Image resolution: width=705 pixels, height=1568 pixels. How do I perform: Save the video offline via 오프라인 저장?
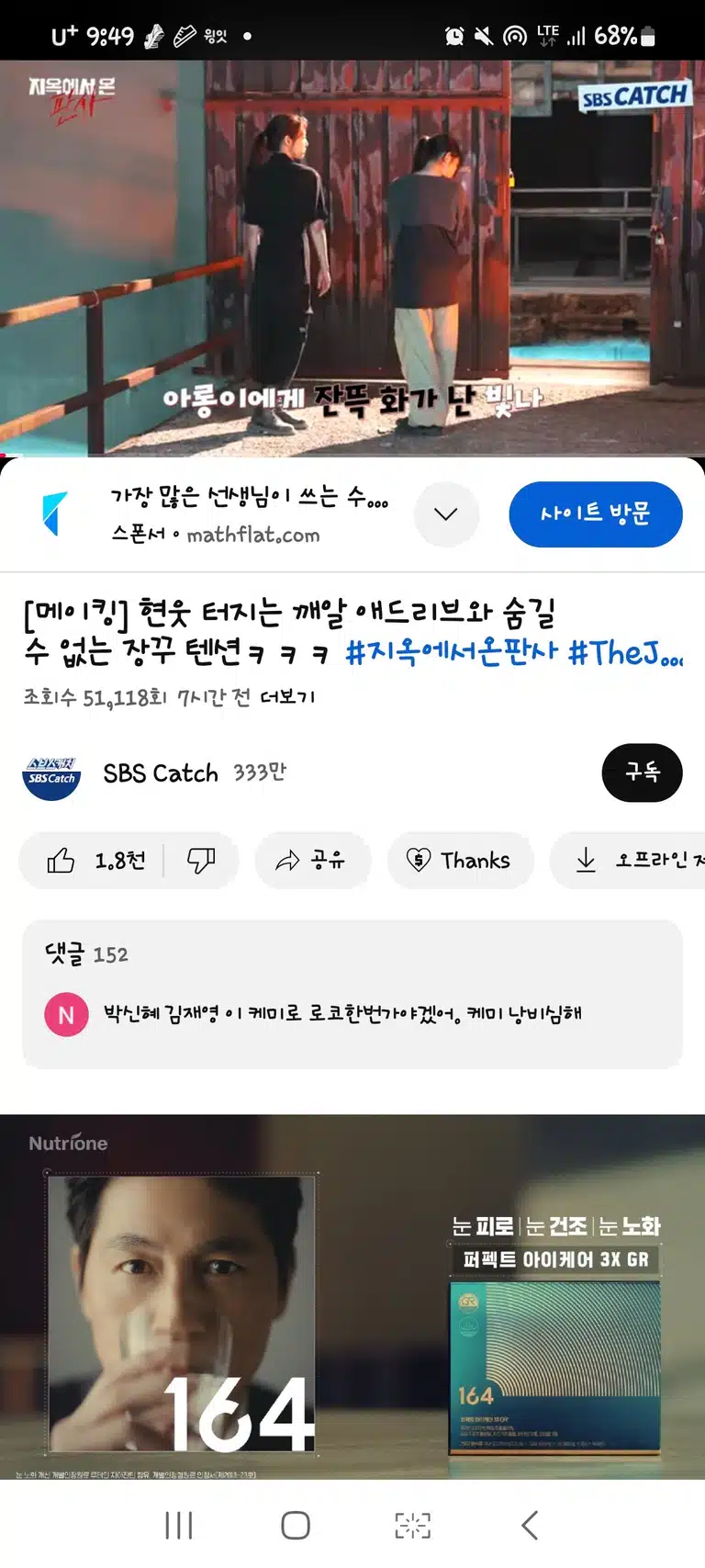click(628, 861)
